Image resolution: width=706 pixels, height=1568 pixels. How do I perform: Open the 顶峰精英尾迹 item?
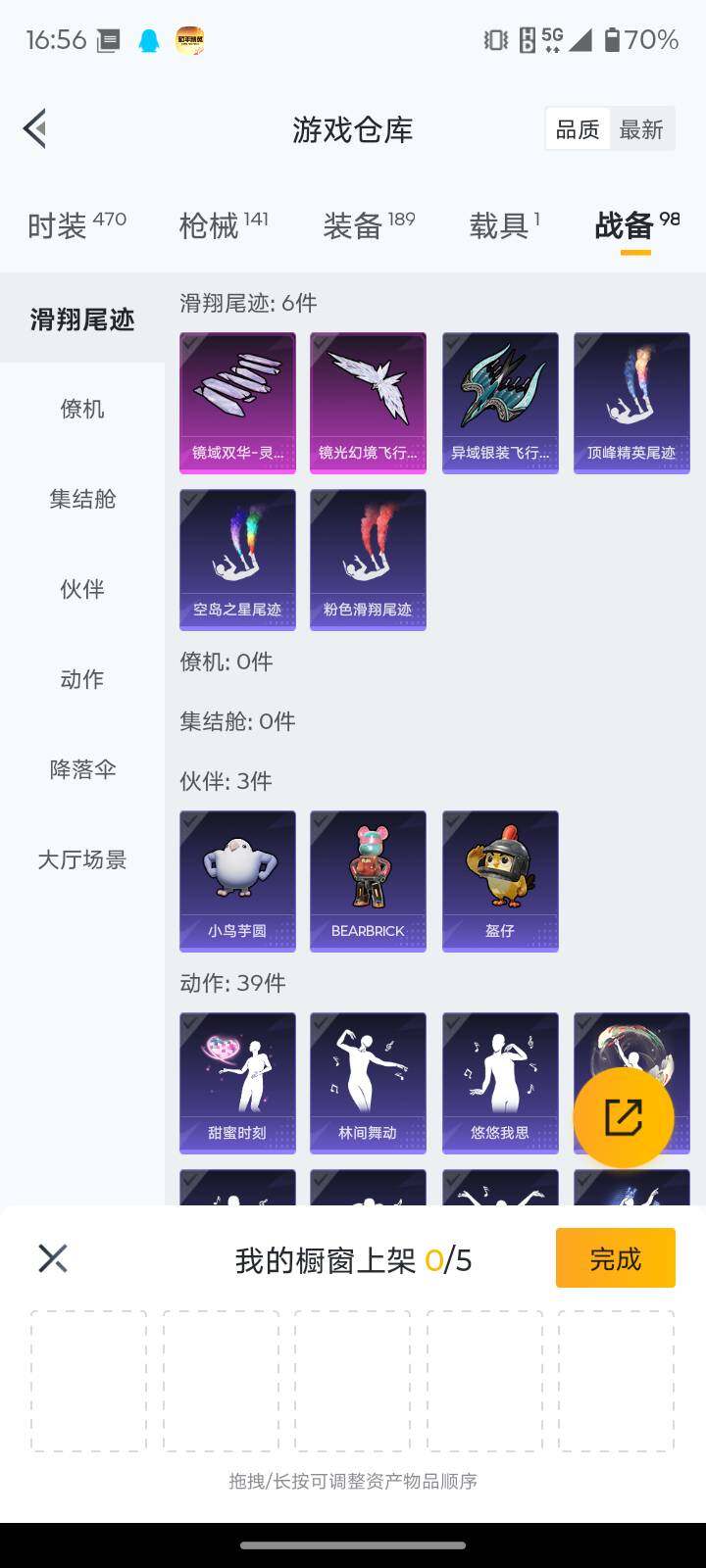[x=631, y=402]
